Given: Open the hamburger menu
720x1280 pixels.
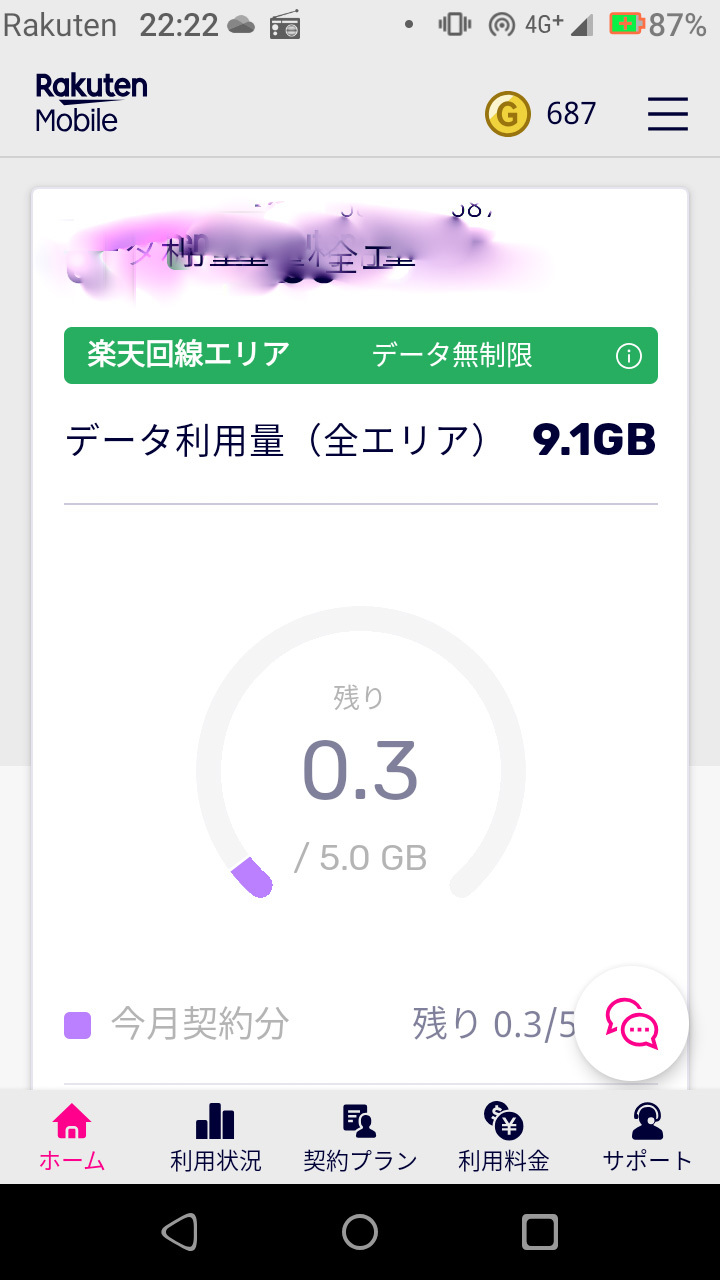Looking at the screenshot, I should [668, 114].
